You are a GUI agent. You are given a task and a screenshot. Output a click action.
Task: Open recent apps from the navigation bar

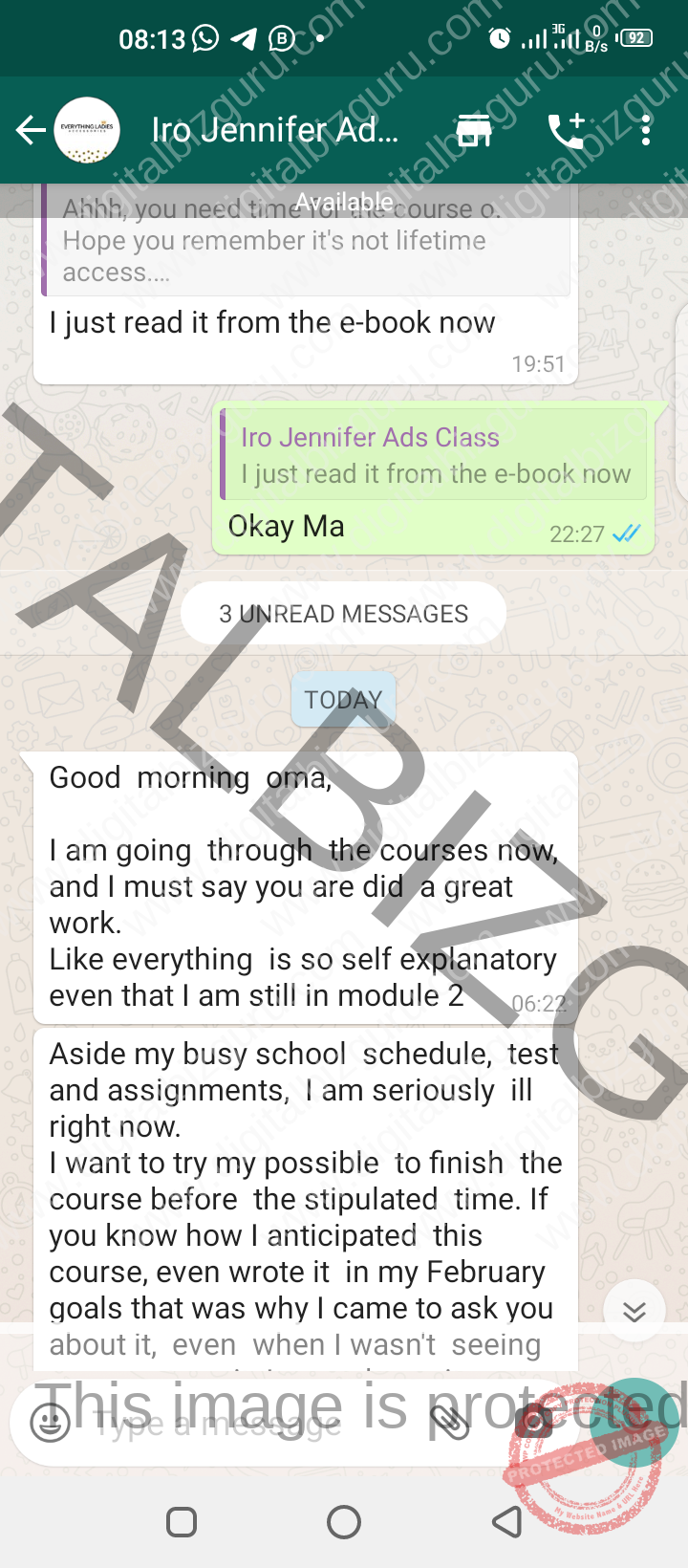coord(182,1522)
